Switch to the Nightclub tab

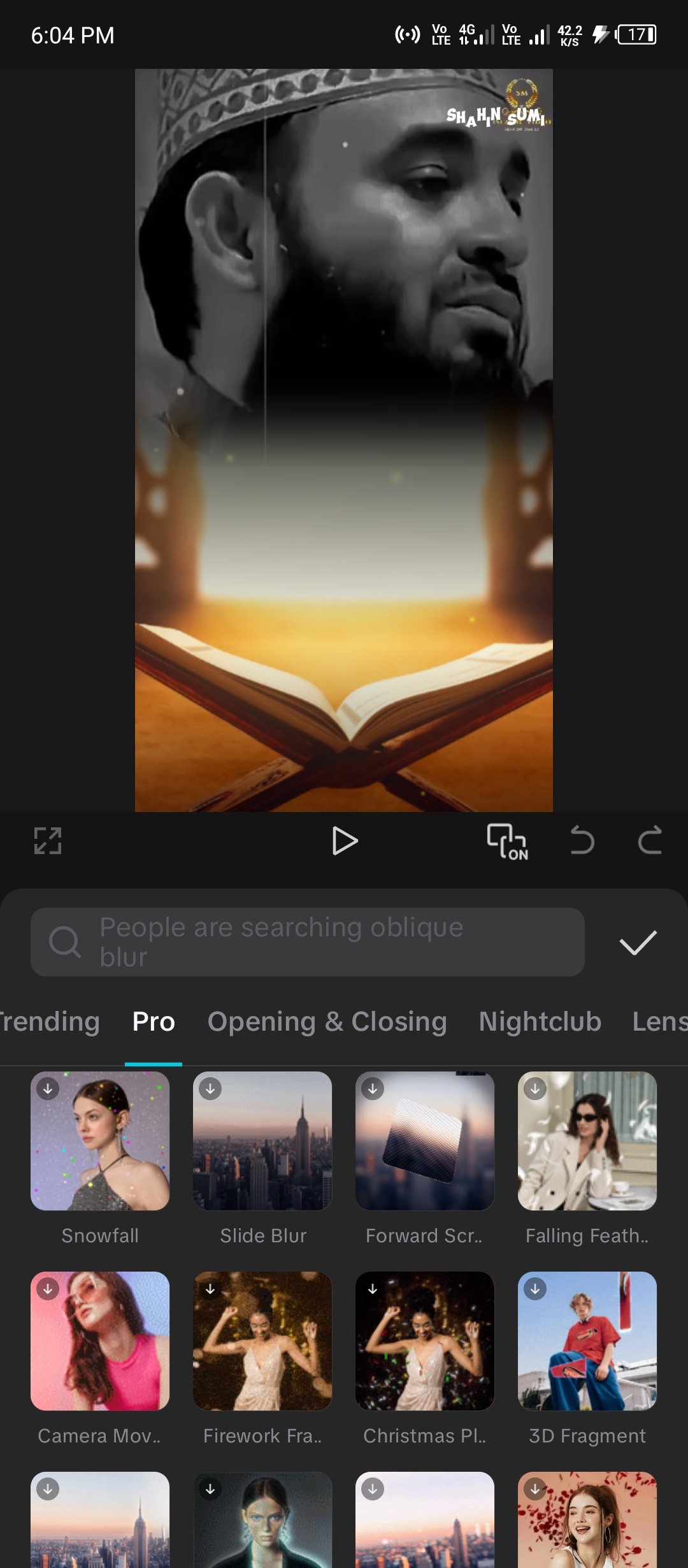click(540, 1021)
